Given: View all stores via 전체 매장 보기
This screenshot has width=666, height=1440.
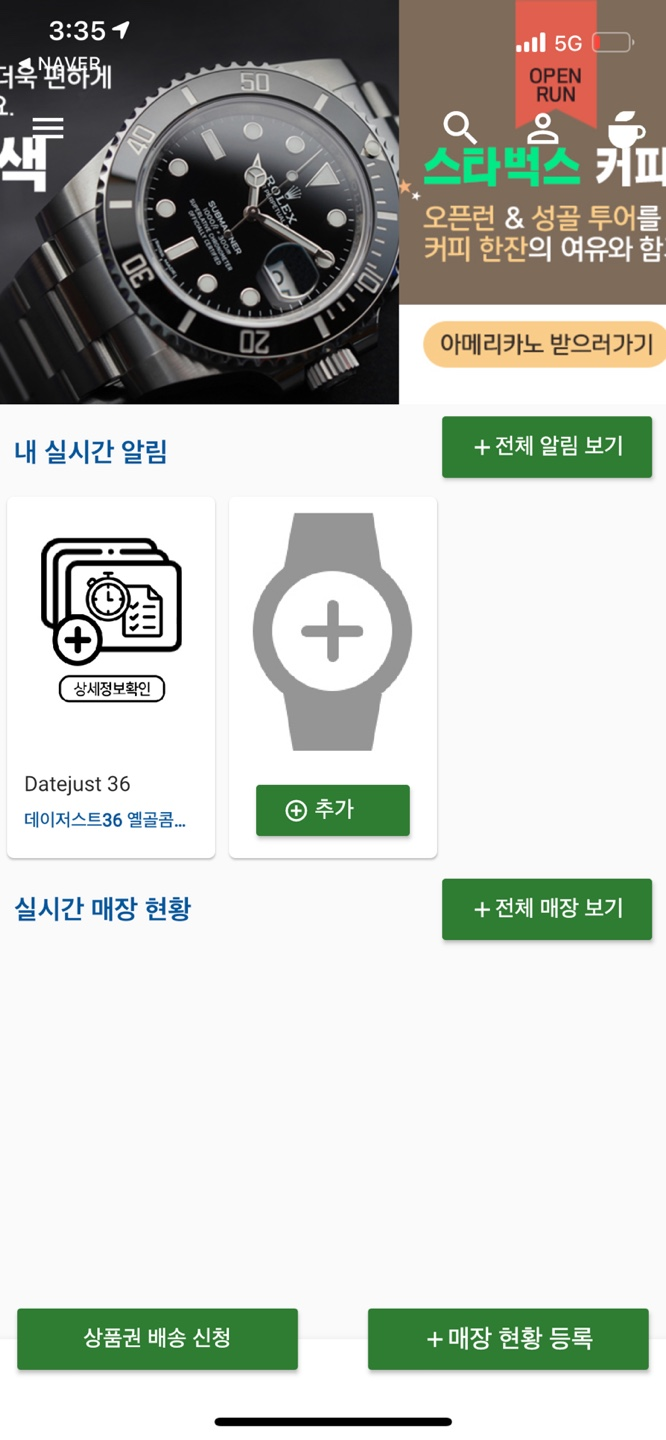Looking at the screenshot, I should point(547,909).
